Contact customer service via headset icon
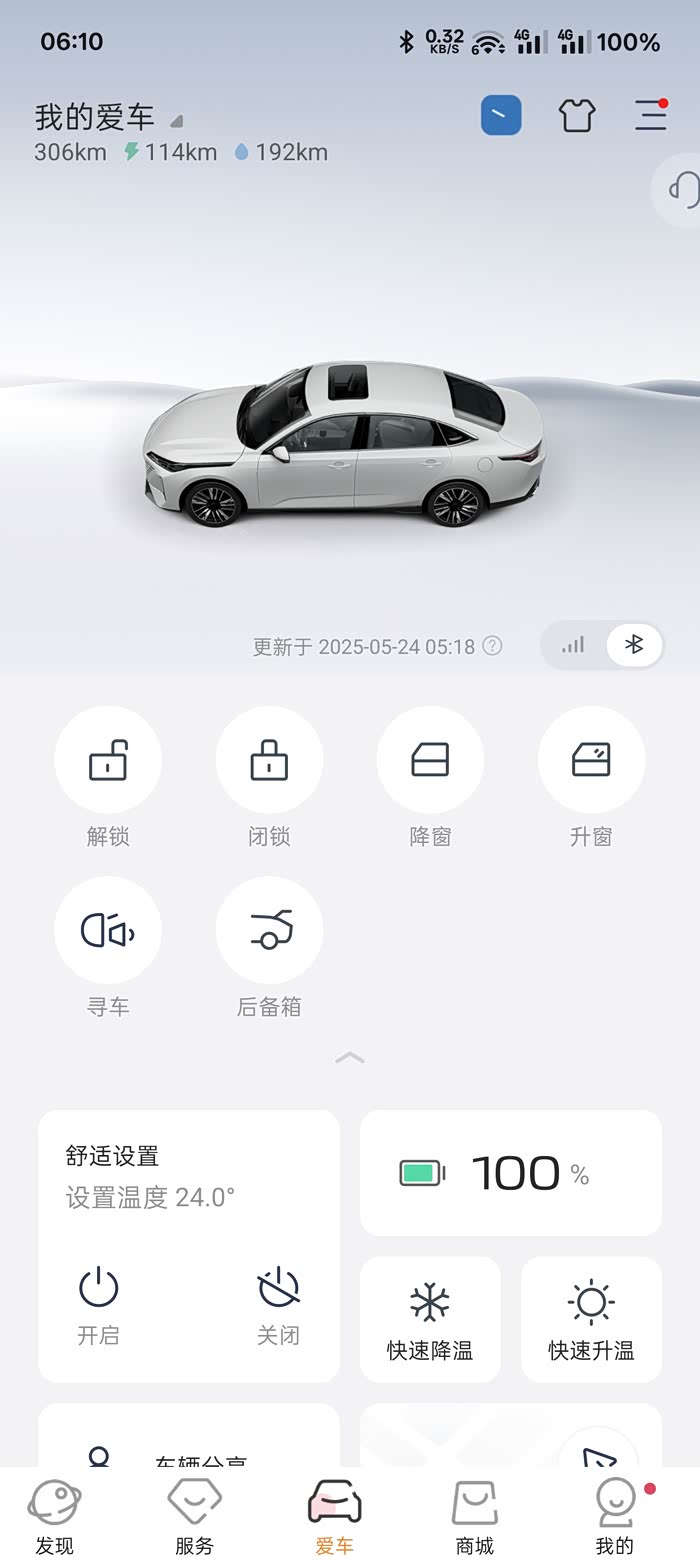This screenshot has width=700, height=1564. click(x=682, y=189)
